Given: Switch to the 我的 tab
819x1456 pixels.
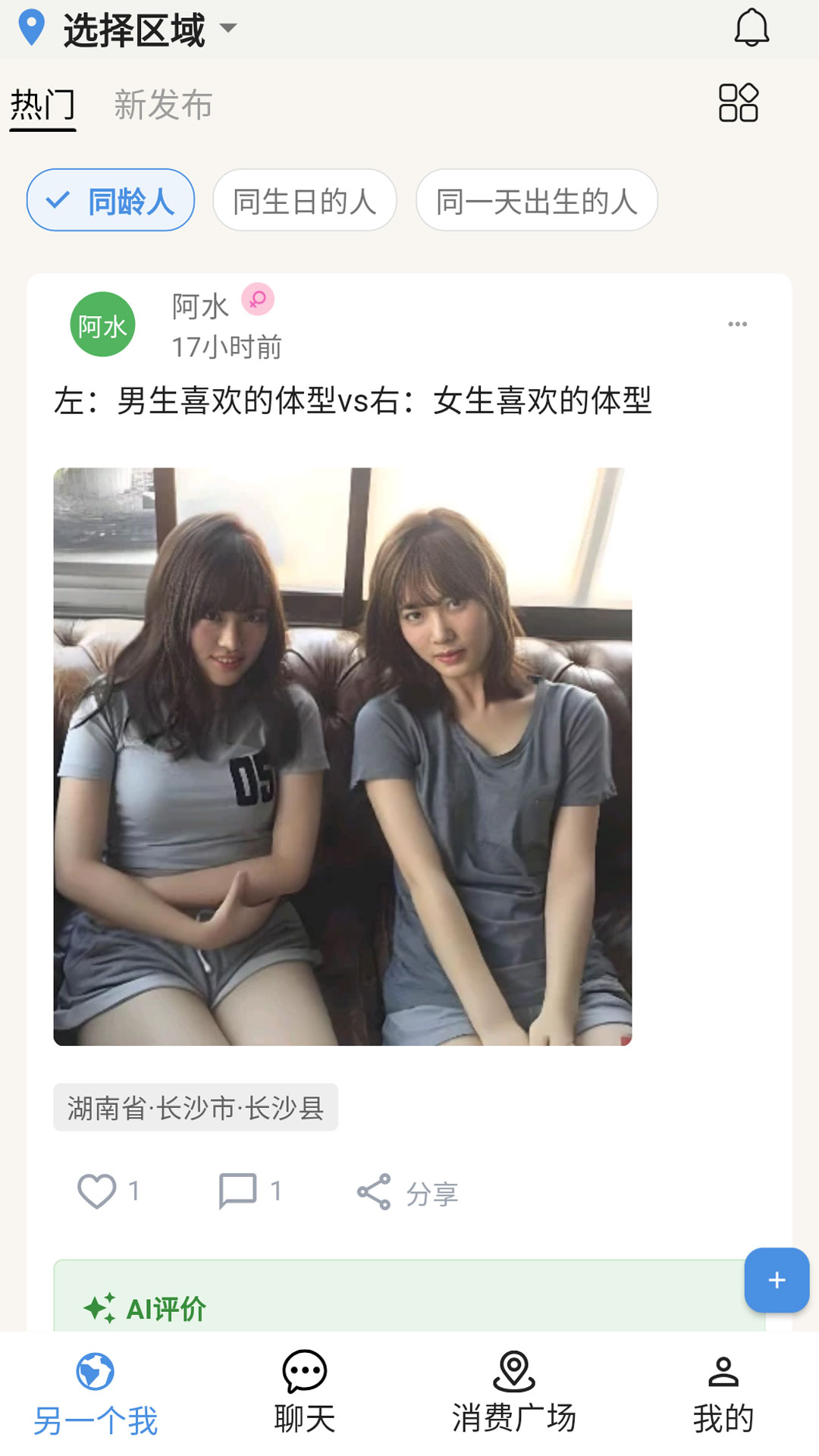Looking at the screenshot, I should [x=723, y=1392].
